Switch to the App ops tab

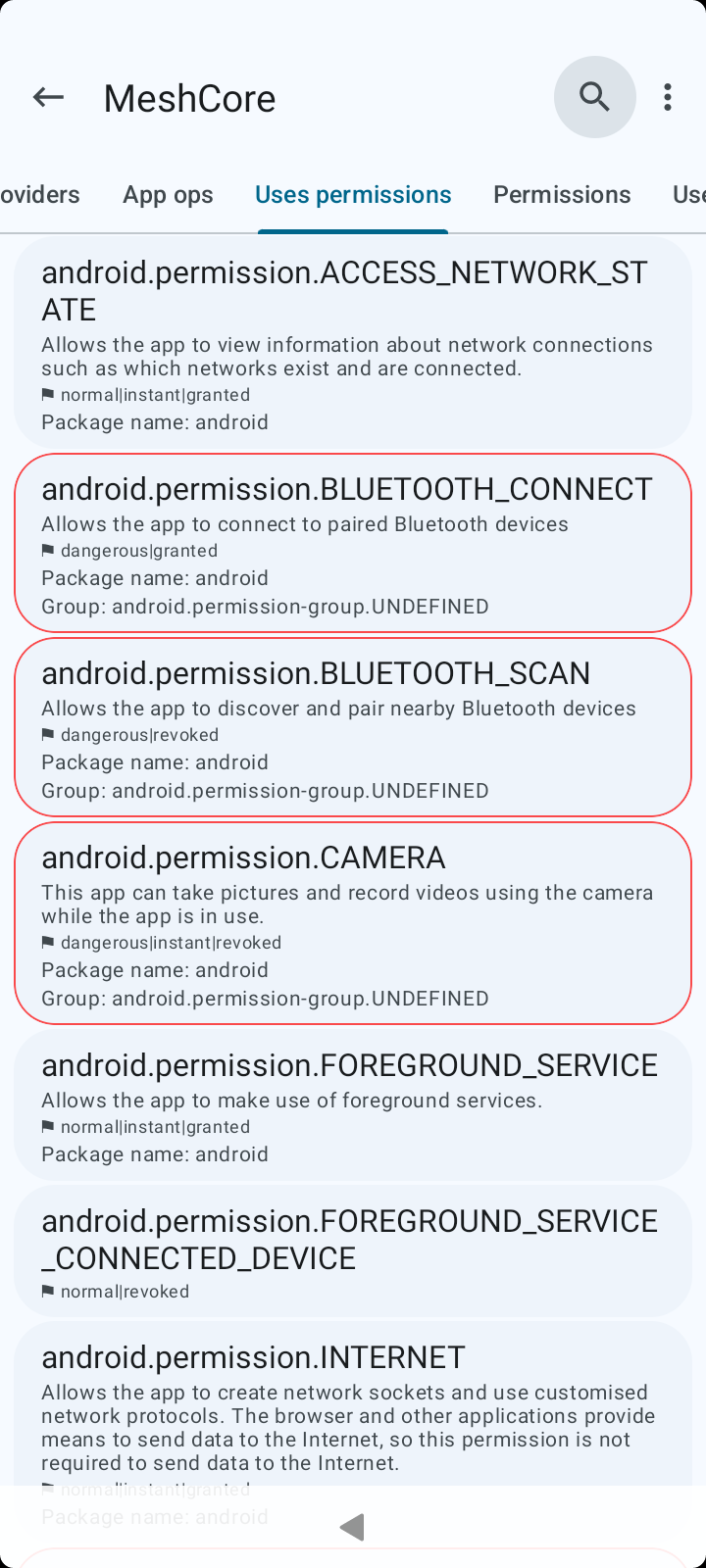click(x=168, y=195)
